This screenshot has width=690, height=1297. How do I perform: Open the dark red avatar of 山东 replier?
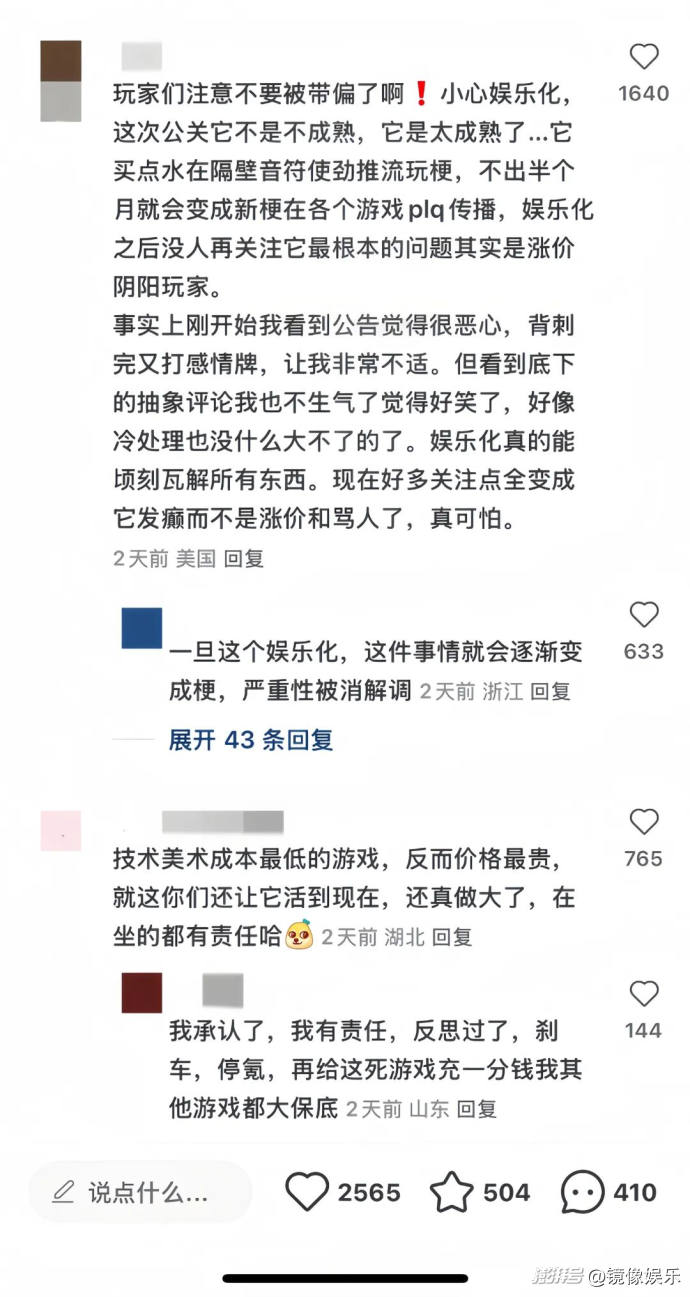142,992
